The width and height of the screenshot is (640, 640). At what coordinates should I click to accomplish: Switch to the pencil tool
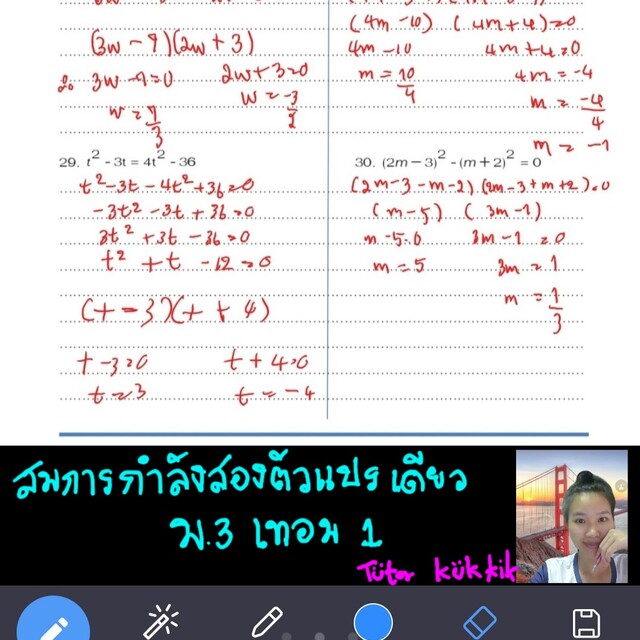pyautogui.click(x=266, y=623)
